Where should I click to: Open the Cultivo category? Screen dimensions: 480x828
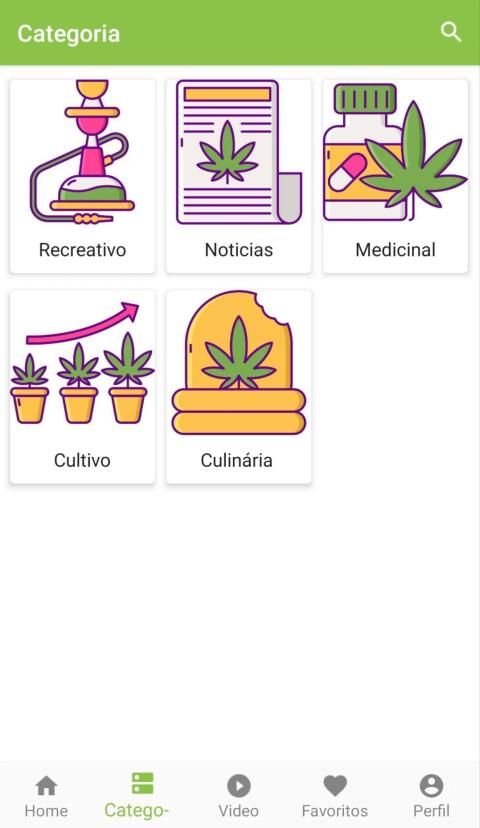tap(82, 387)
